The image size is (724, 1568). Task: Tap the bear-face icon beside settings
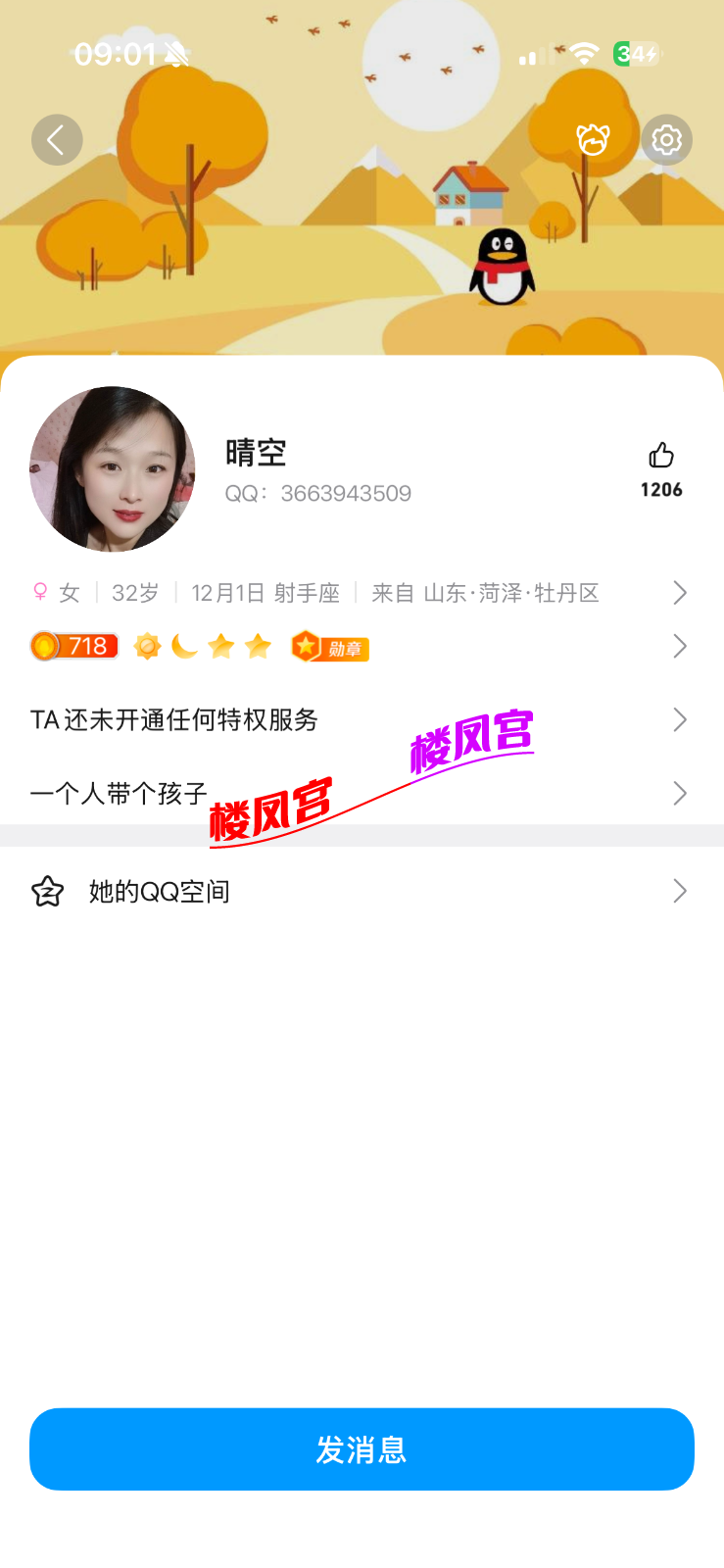point(593,140)
